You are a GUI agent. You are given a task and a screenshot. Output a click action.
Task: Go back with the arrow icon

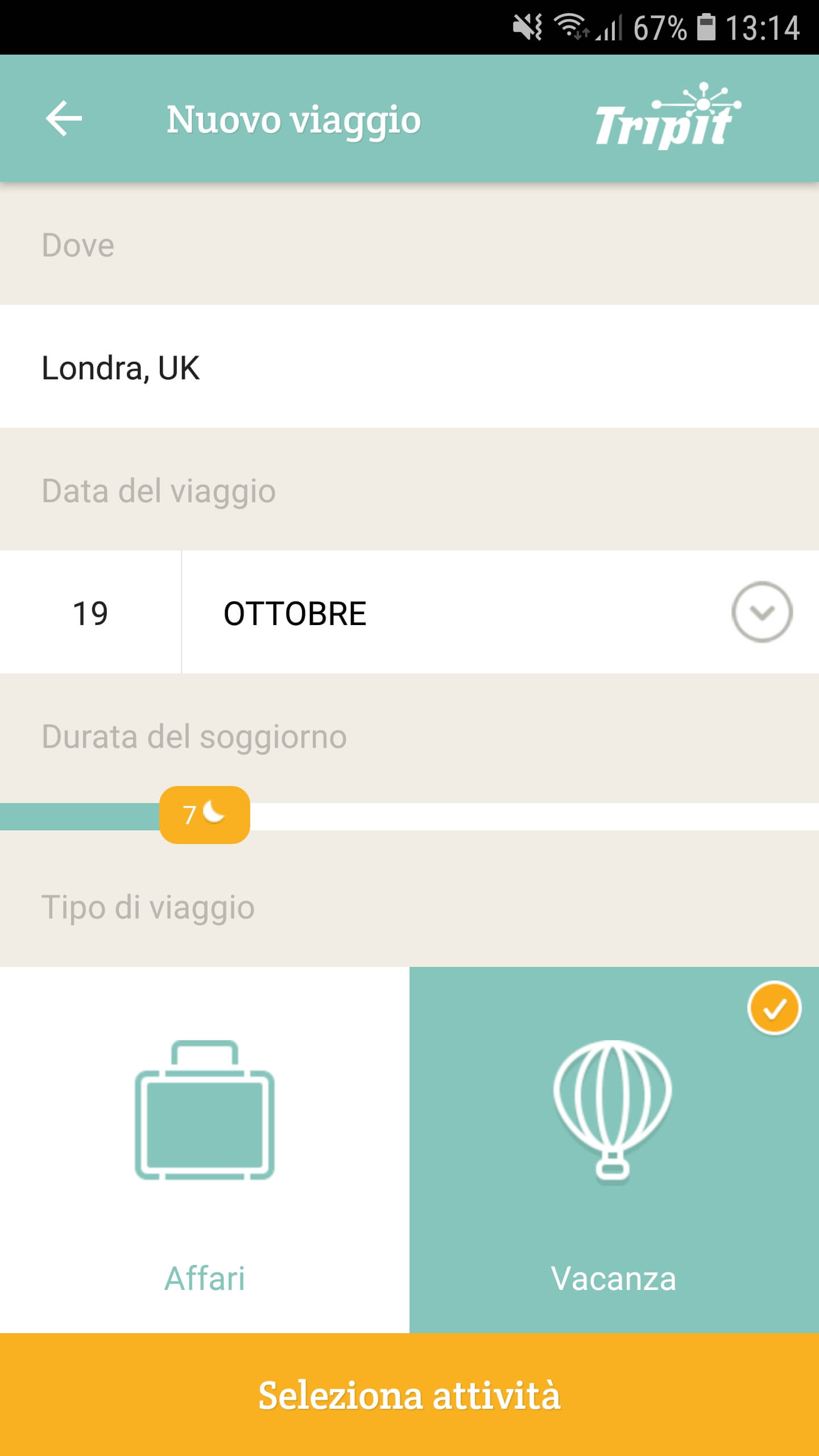point(64,119)
